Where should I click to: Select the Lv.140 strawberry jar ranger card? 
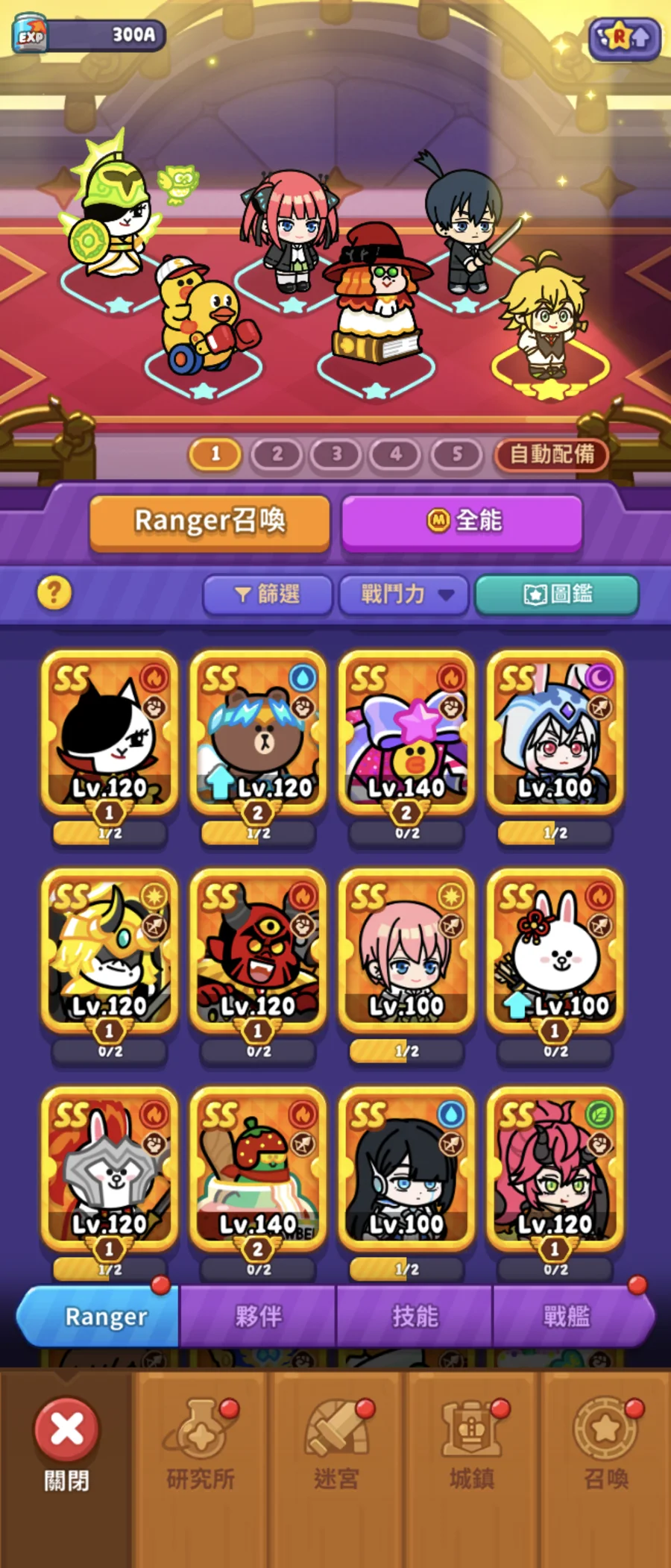[257, 1171]
